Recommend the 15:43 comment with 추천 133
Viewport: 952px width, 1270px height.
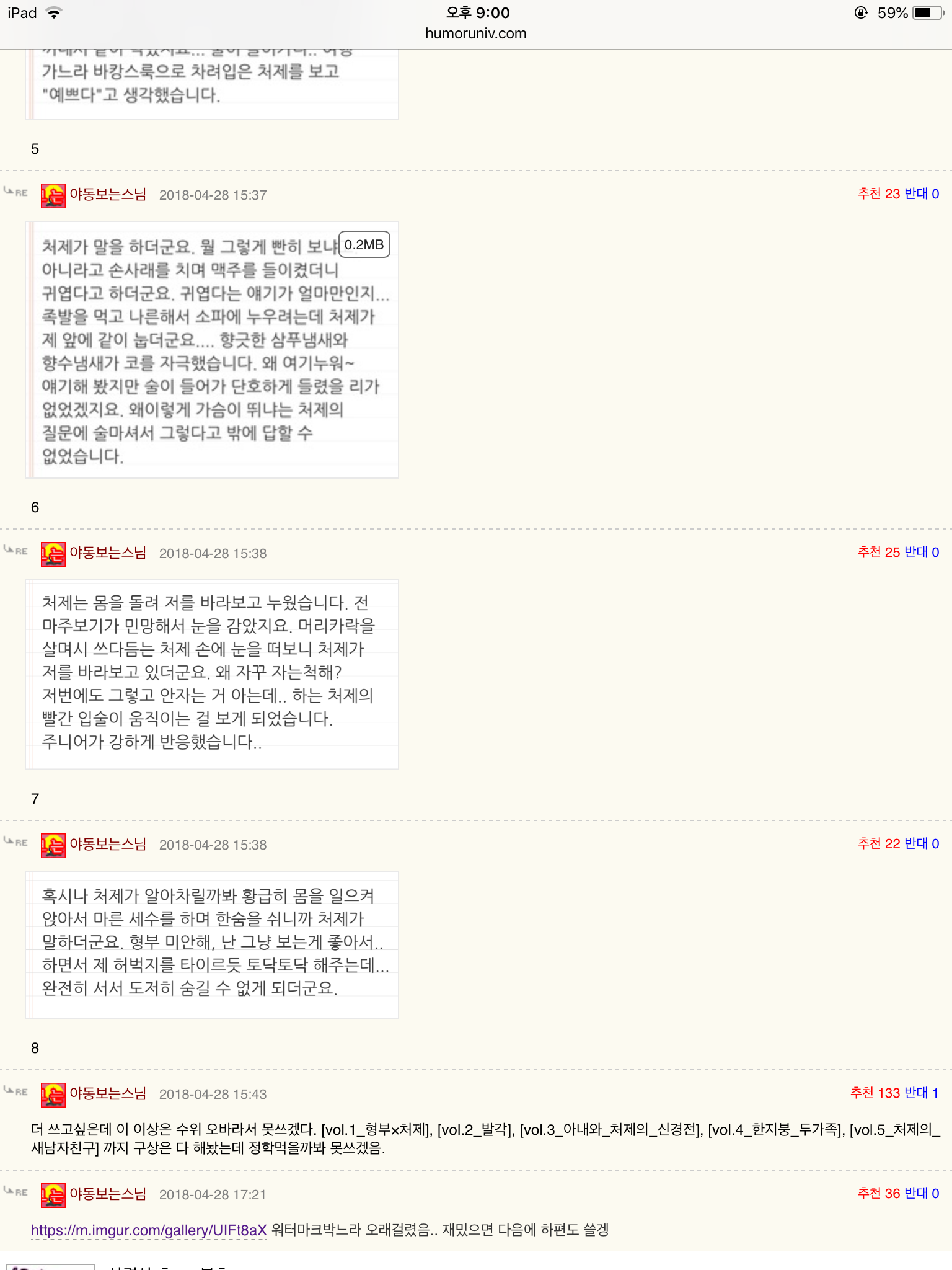[x=875, y=1093]
